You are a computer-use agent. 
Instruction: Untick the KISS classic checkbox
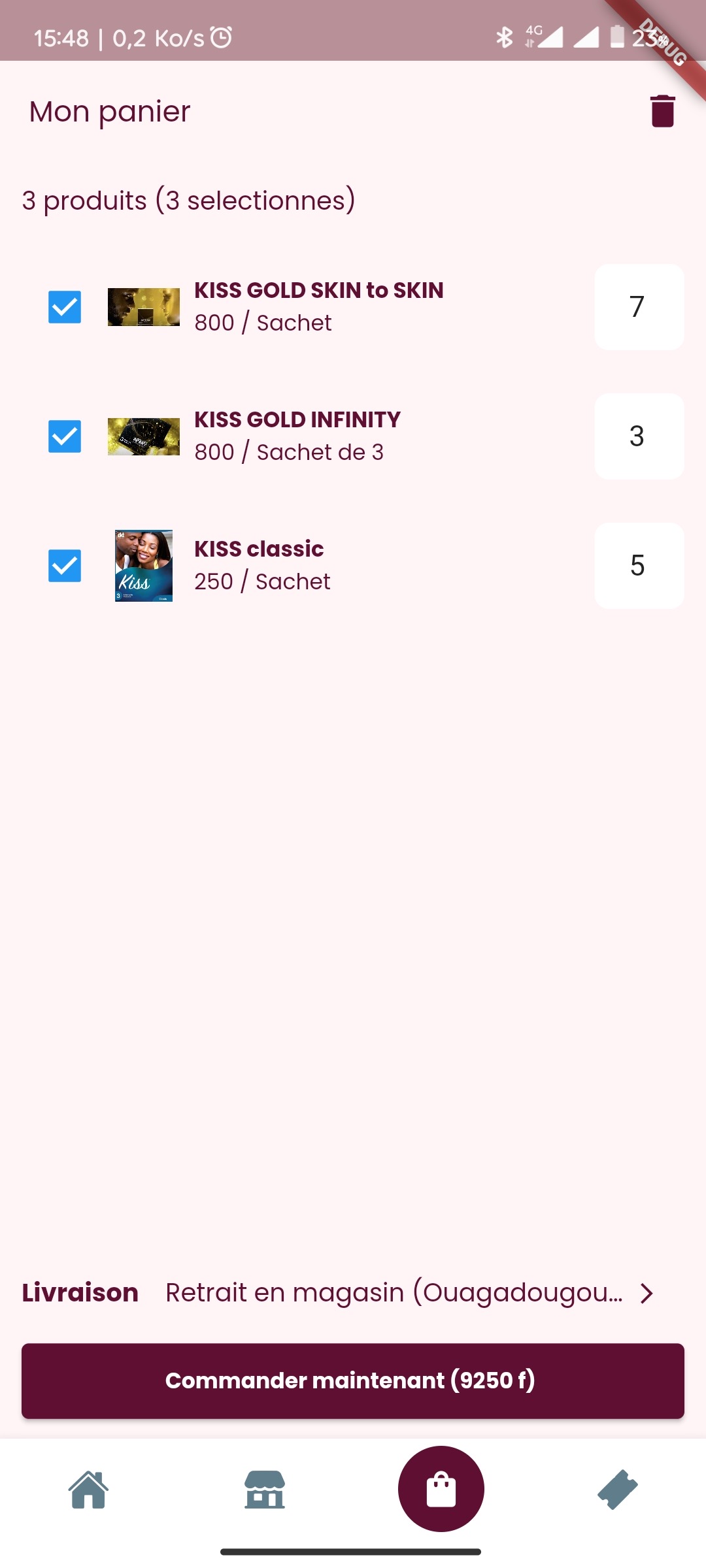point(65,566)
